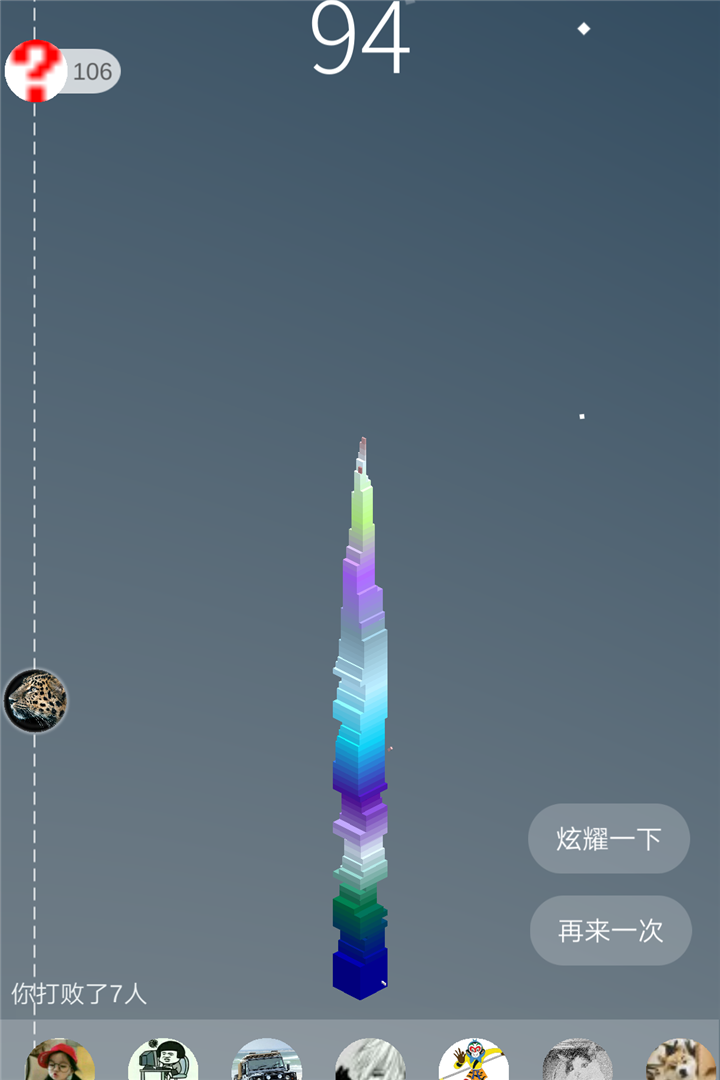The width and height of the screenshot is (720, 1080).
Task: Select the leopard avatar marker on the dashed line
Action: tap(36, 700)
